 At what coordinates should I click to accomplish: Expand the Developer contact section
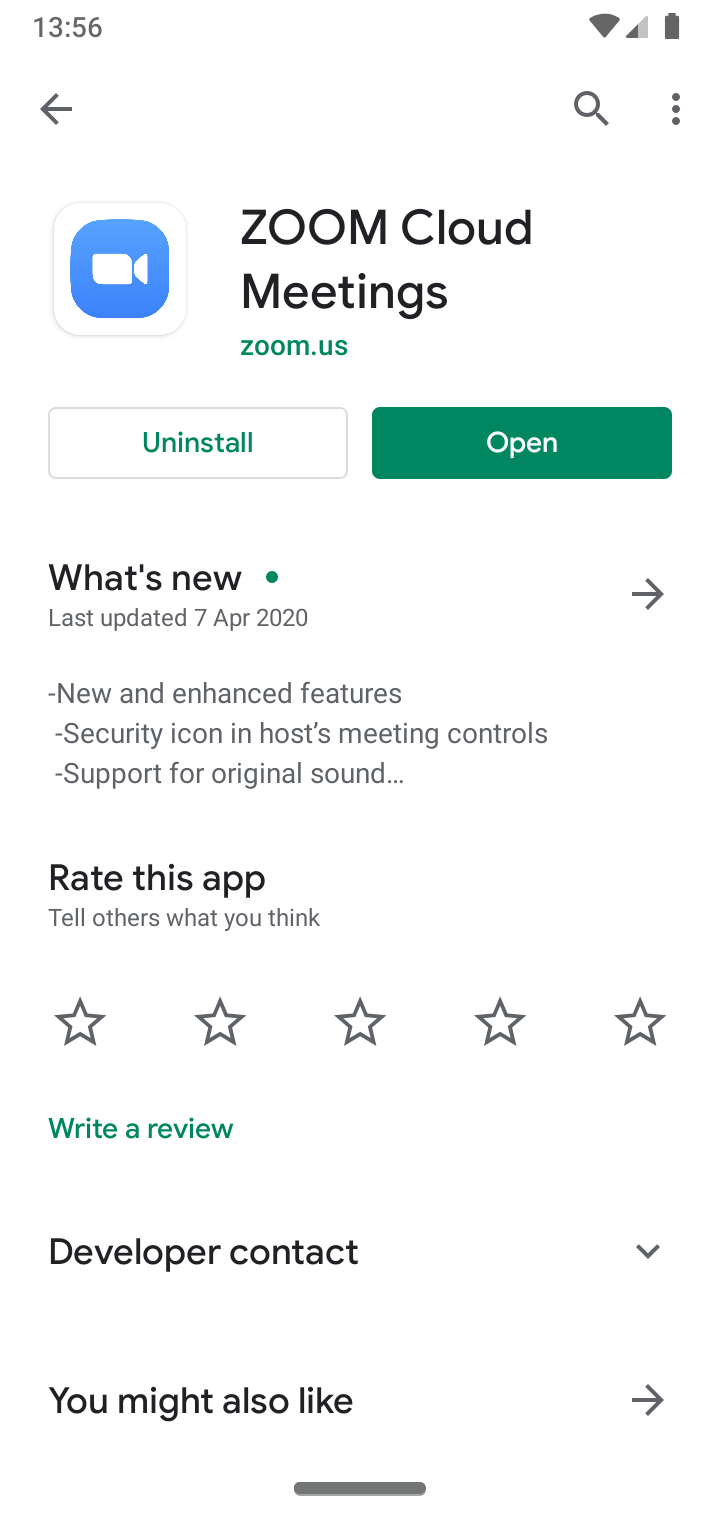(647, 1251)
